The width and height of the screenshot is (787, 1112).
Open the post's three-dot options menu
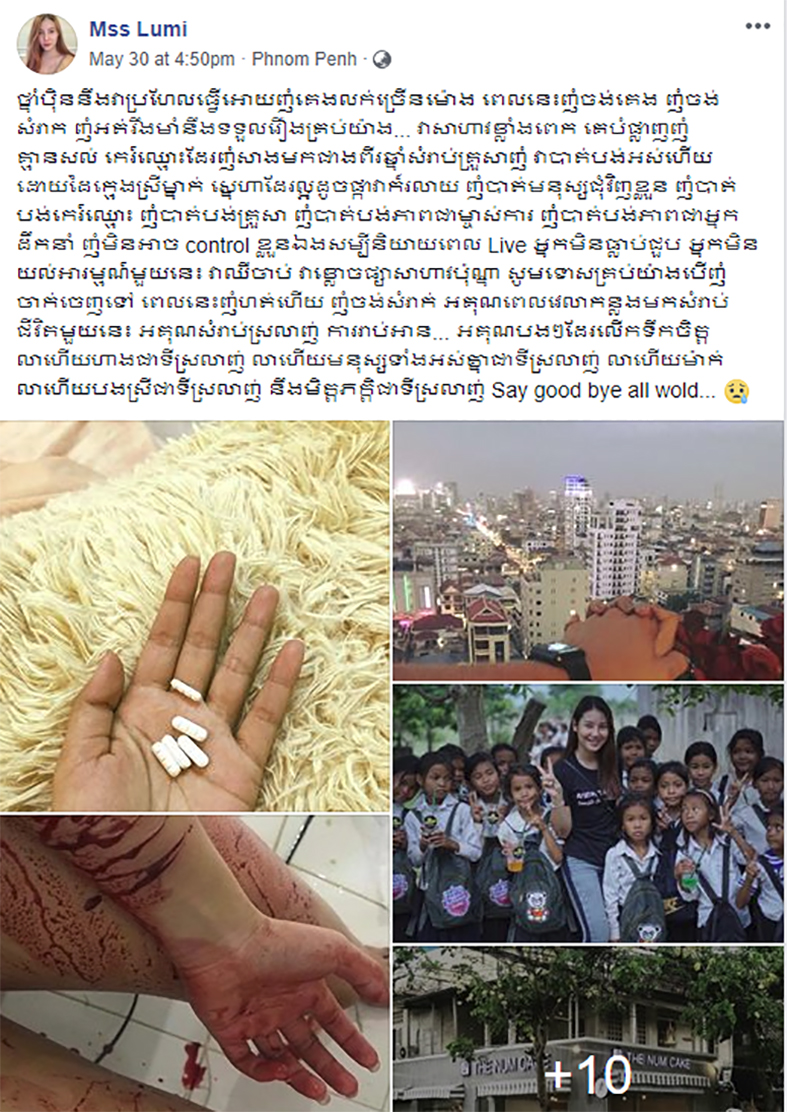click(x=757, y=26)
